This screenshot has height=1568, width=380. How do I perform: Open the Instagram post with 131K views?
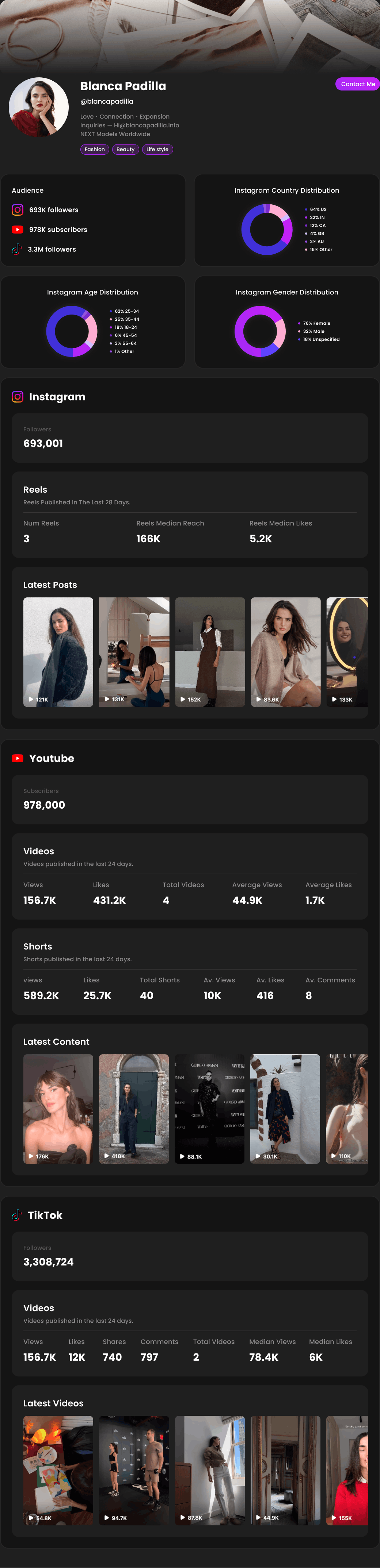pyautogui.click(x=134, y=651)
